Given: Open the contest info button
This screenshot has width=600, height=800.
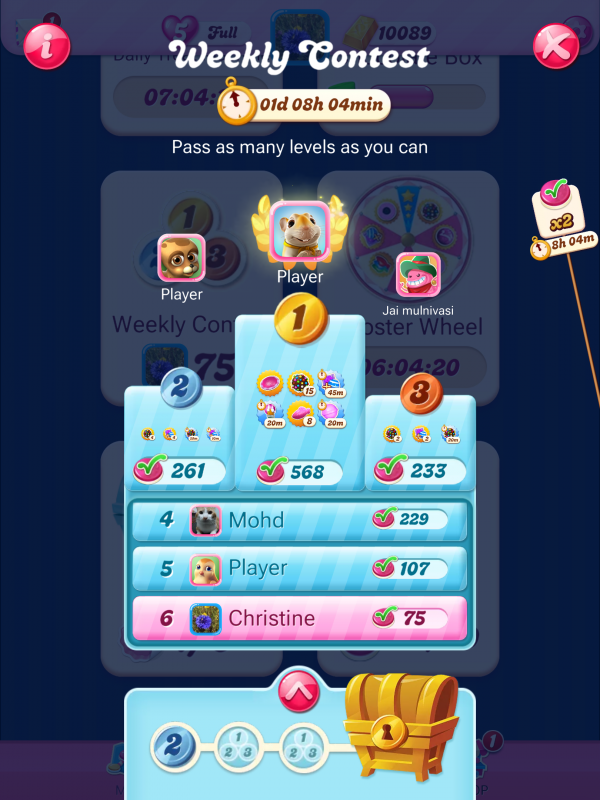Looking at the screenshot, I should point(46,45).
